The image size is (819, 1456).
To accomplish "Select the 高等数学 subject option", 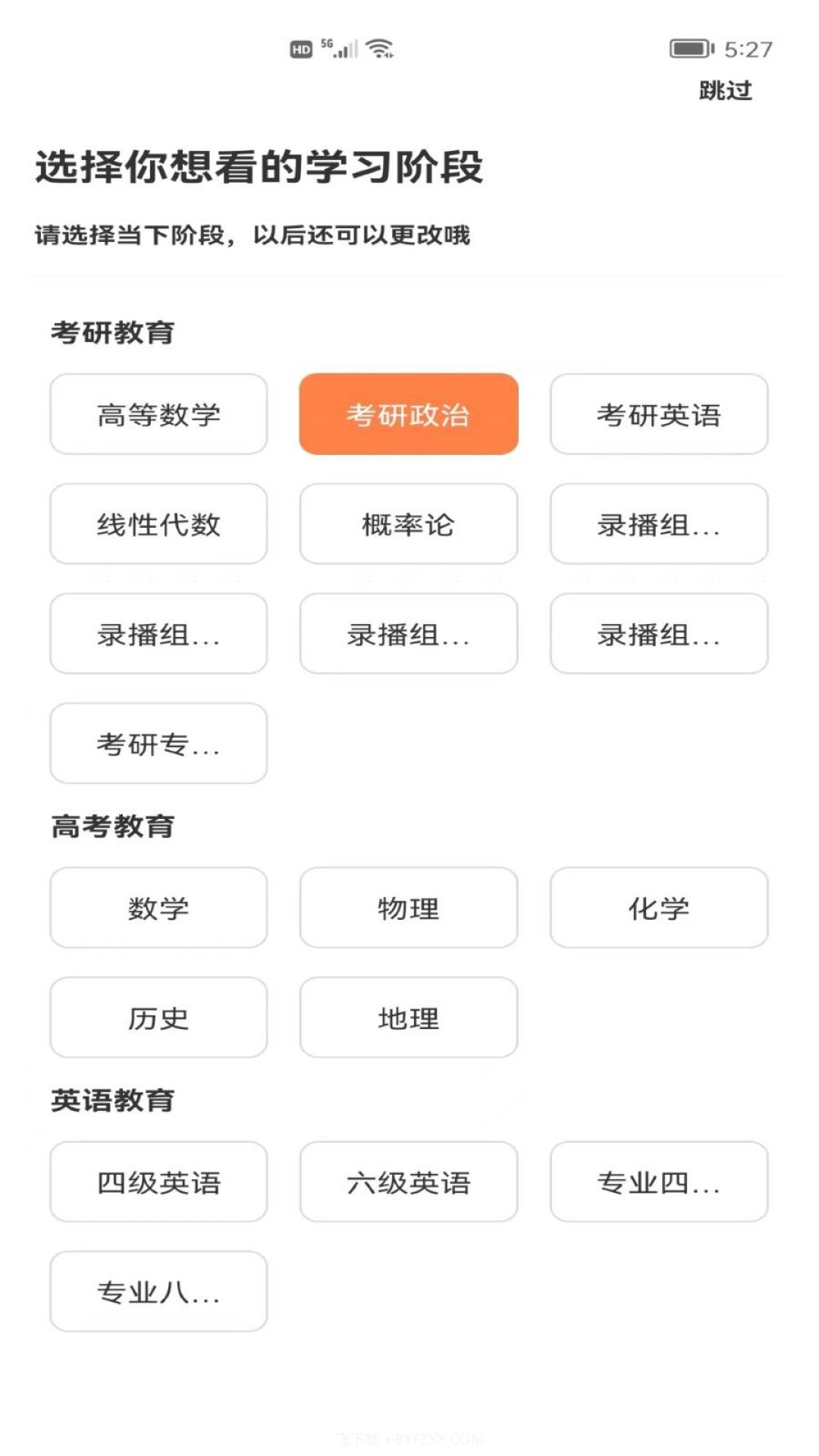I will [158, 416].
